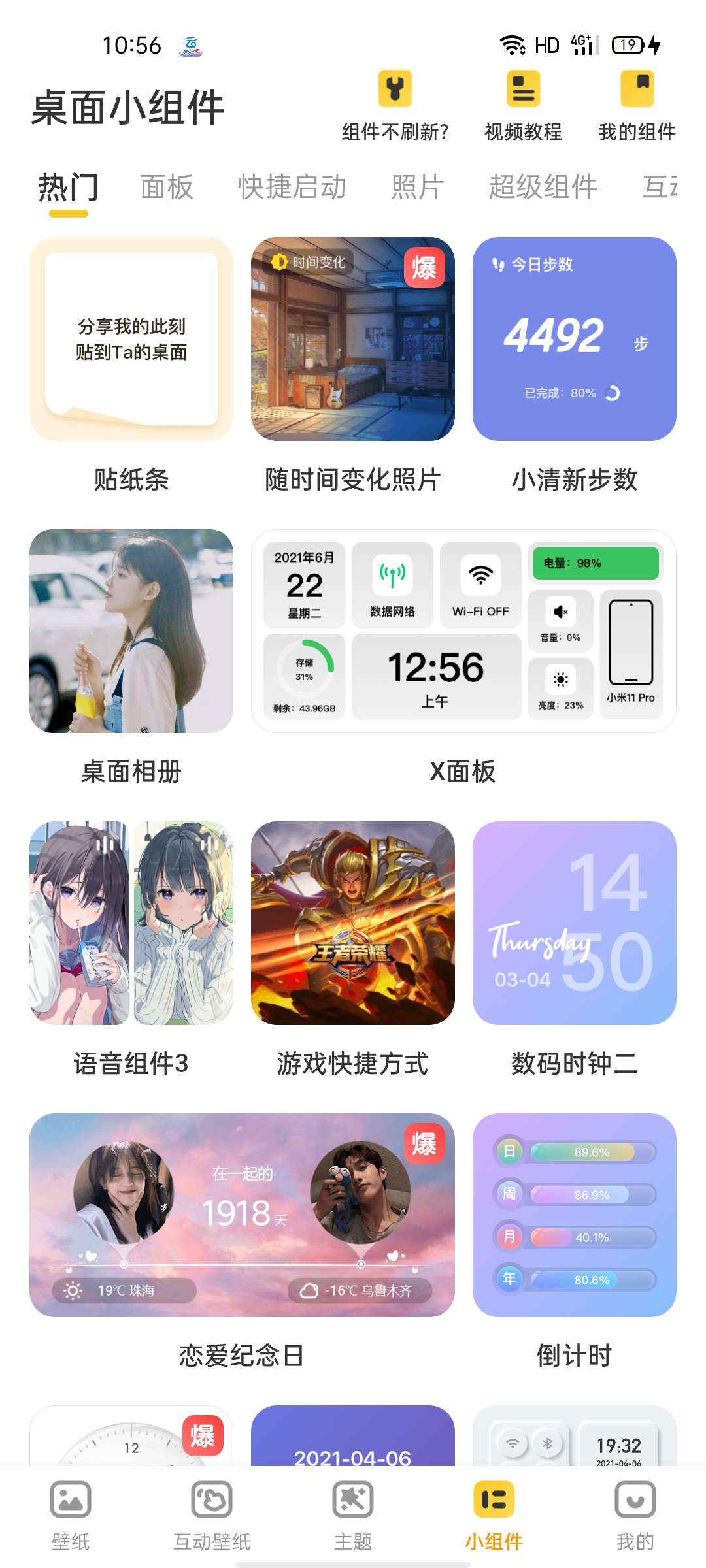Select the 照片 tab

417,188
